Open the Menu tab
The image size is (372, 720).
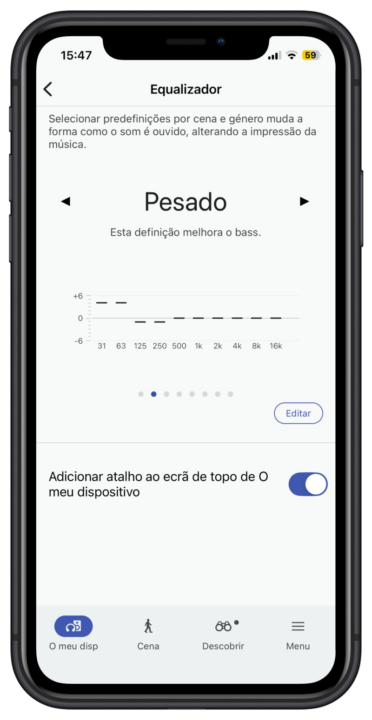298,633
